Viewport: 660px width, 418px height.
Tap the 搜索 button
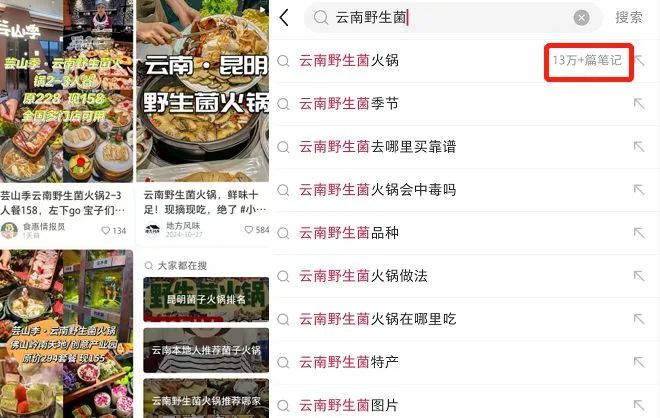tap(629, 18)
